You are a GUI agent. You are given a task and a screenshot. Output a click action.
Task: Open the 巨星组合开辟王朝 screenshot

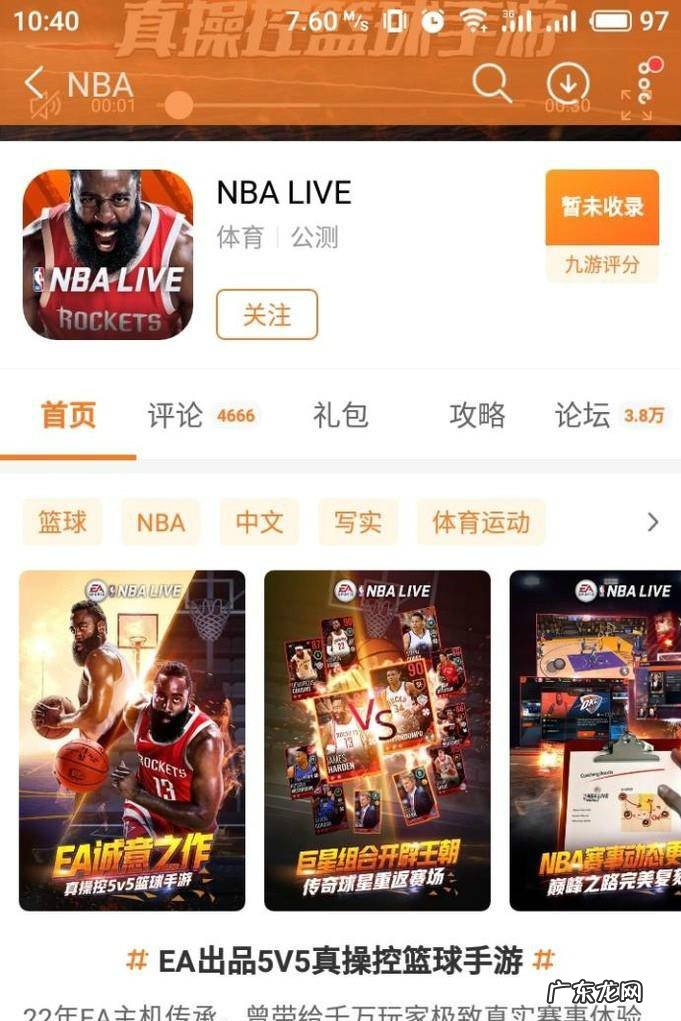click(x=377, y=740)
